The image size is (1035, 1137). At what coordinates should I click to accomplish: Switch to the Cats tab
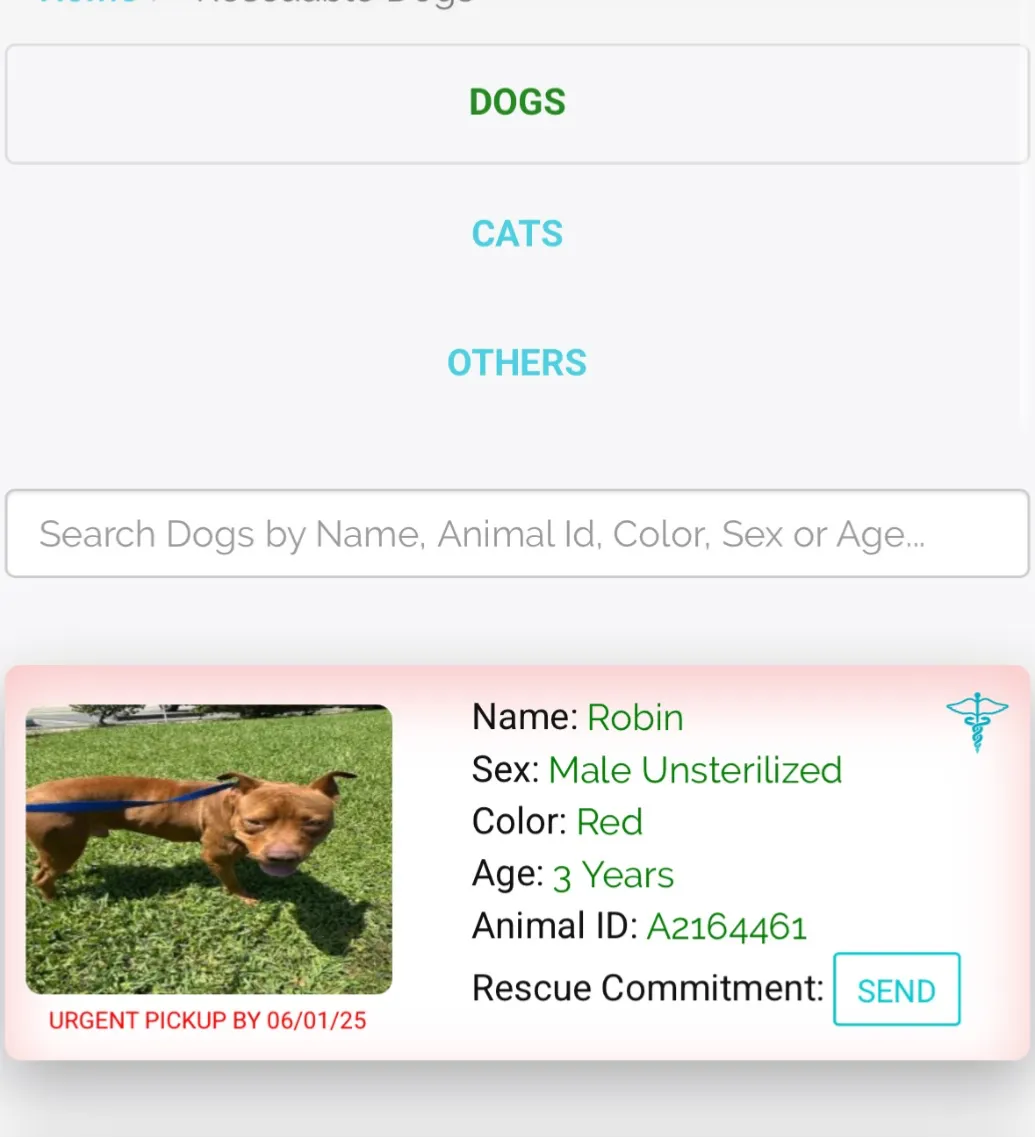pos(517,234)
